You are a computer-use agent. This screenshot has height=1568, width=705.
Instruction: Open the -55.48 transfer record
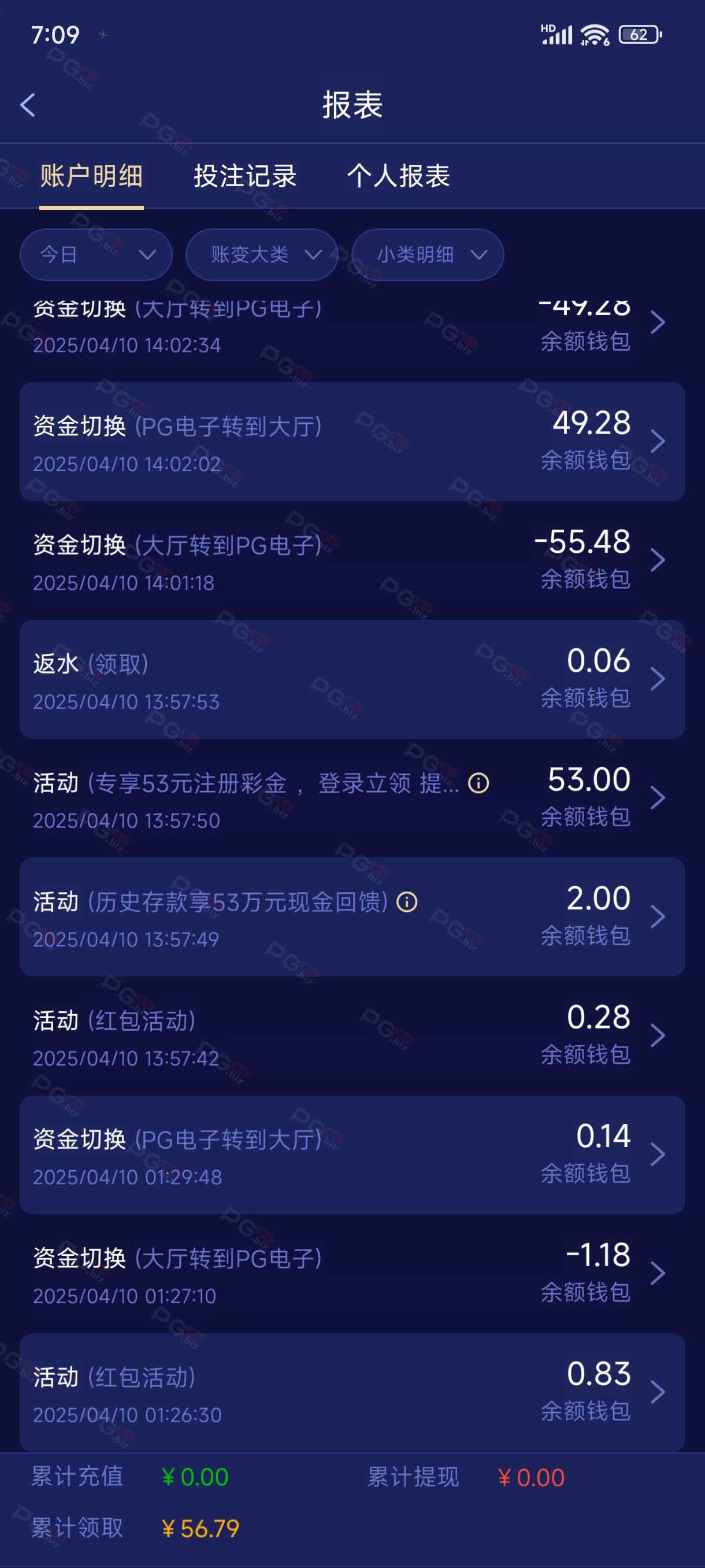click(x=352, y=560)
